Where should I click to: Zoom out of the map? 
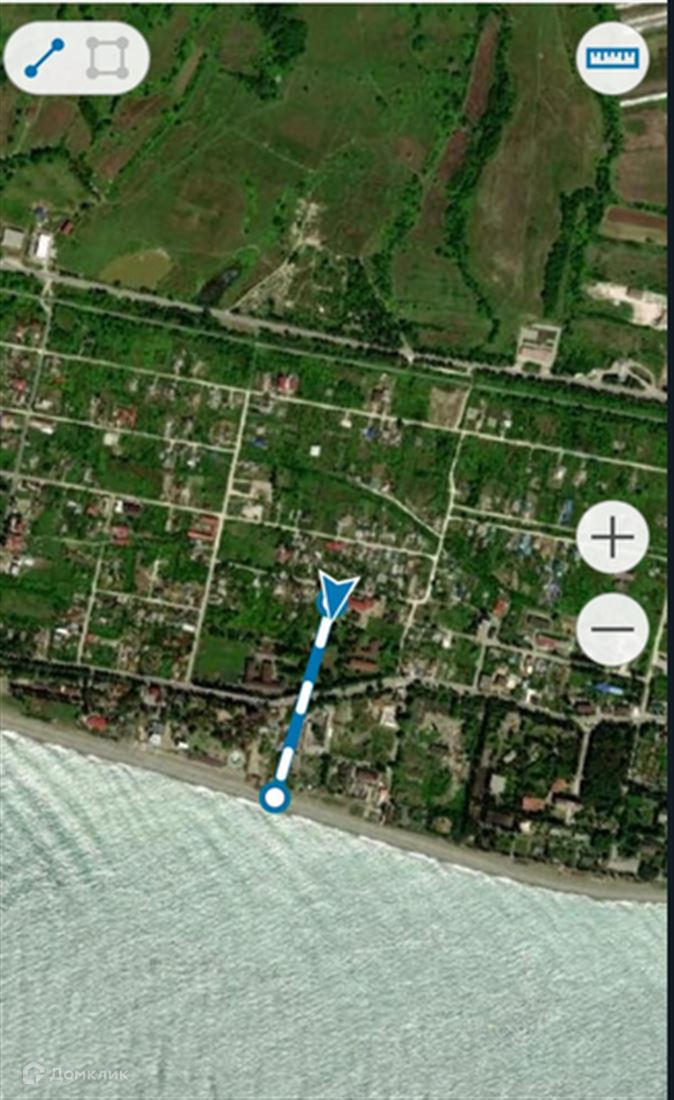tap(612, 630)
